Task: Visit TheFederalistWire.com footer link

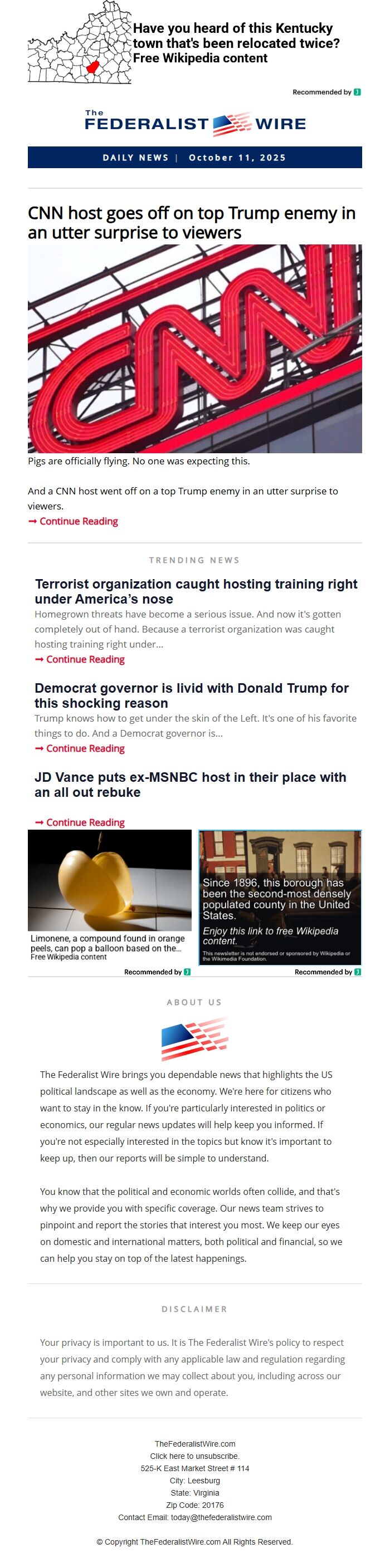Action: tap(195, 1444)
